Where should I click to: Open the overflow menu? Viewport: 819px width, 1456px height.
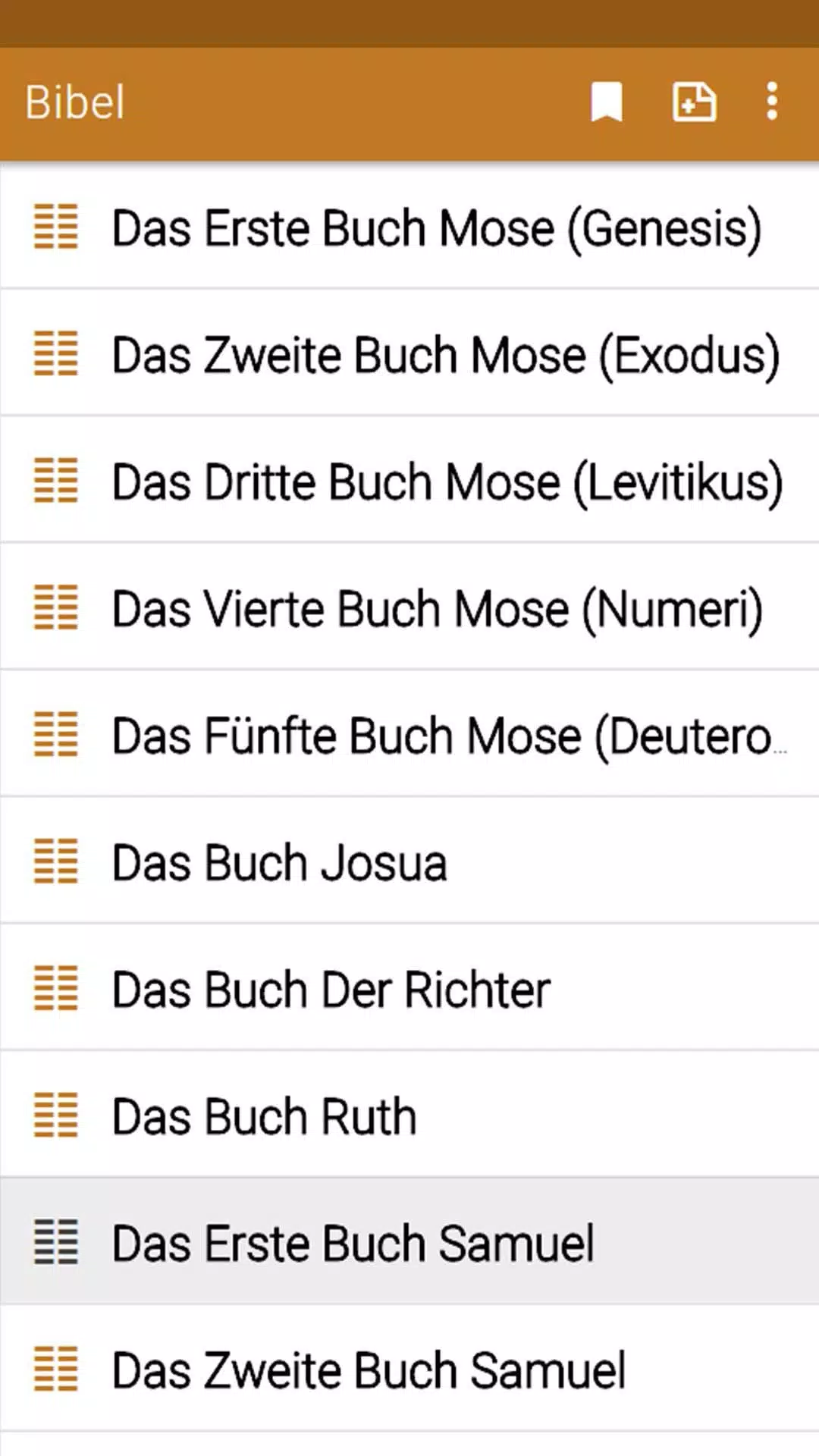click(772, 102)
